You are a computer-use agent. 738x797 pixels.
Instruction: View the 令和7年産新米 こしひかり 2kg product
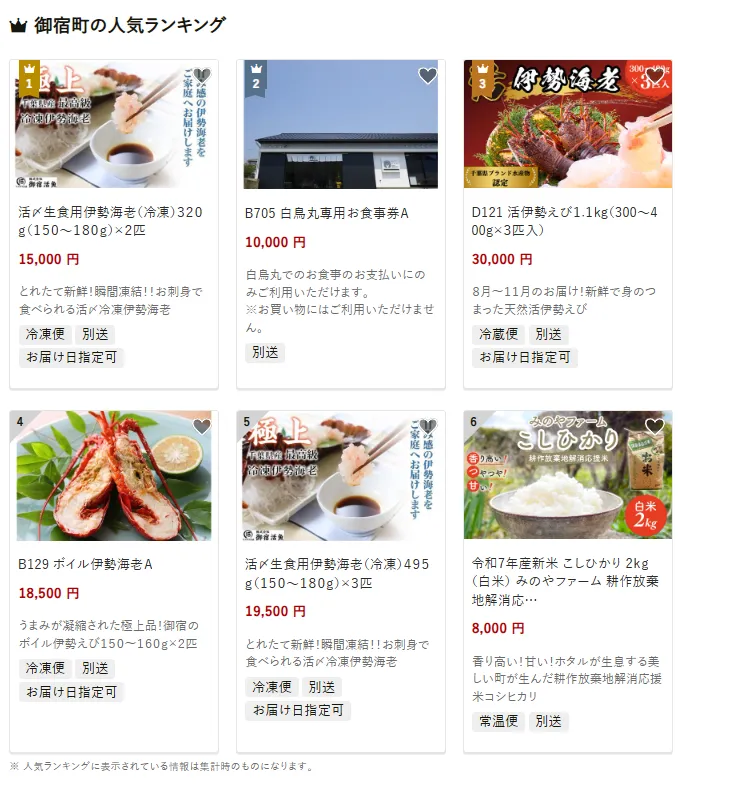[567, 581]
